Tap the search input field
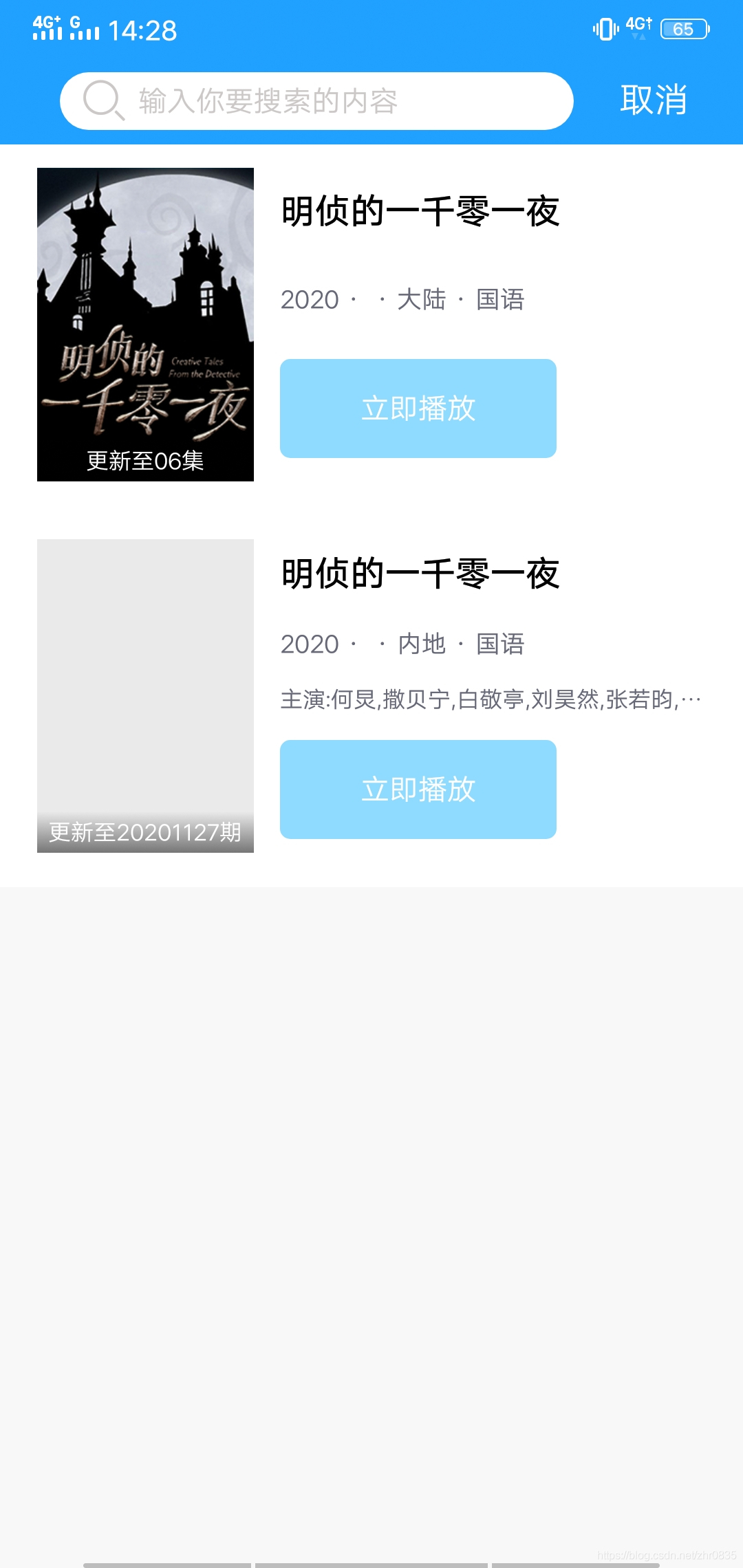Image resolution: width=743 pixels, height=1568 pixels. 316,101
